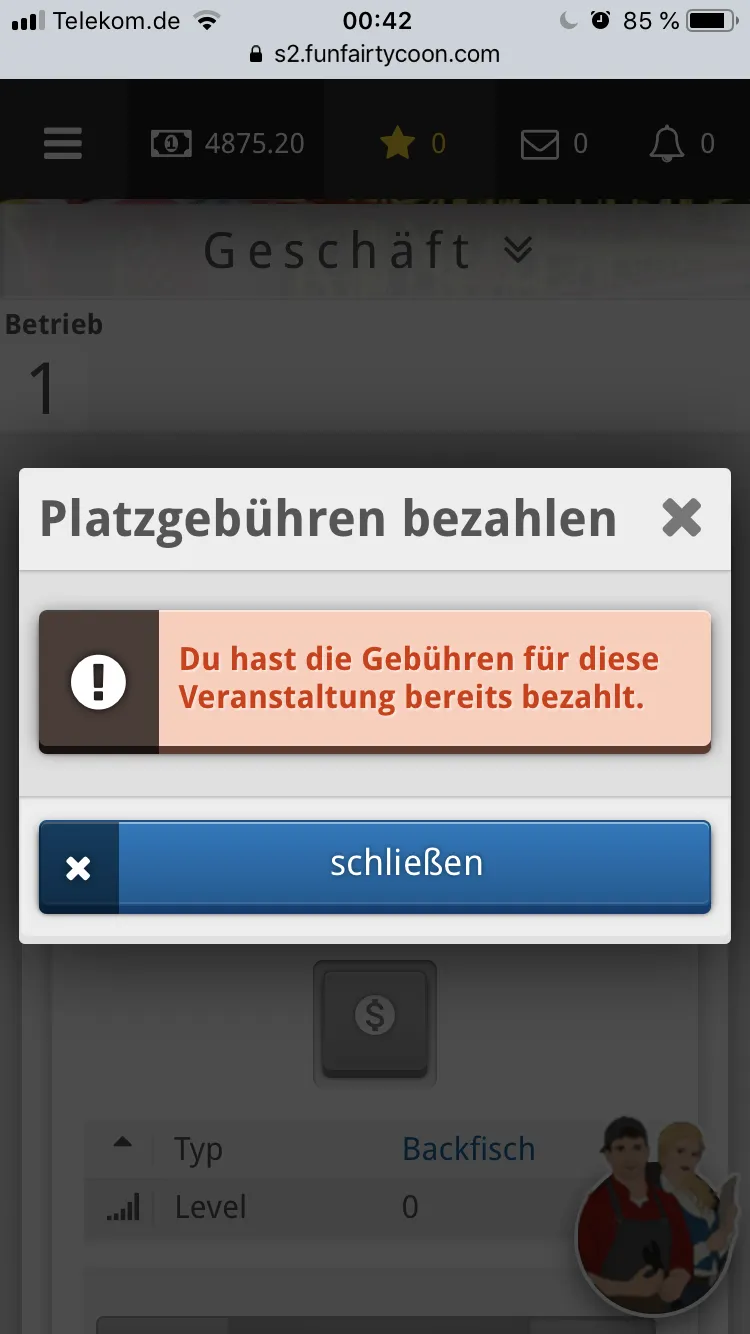Open the Backfisch type link
This screenshot has height=1334, width=750.
pos(468,1149)
